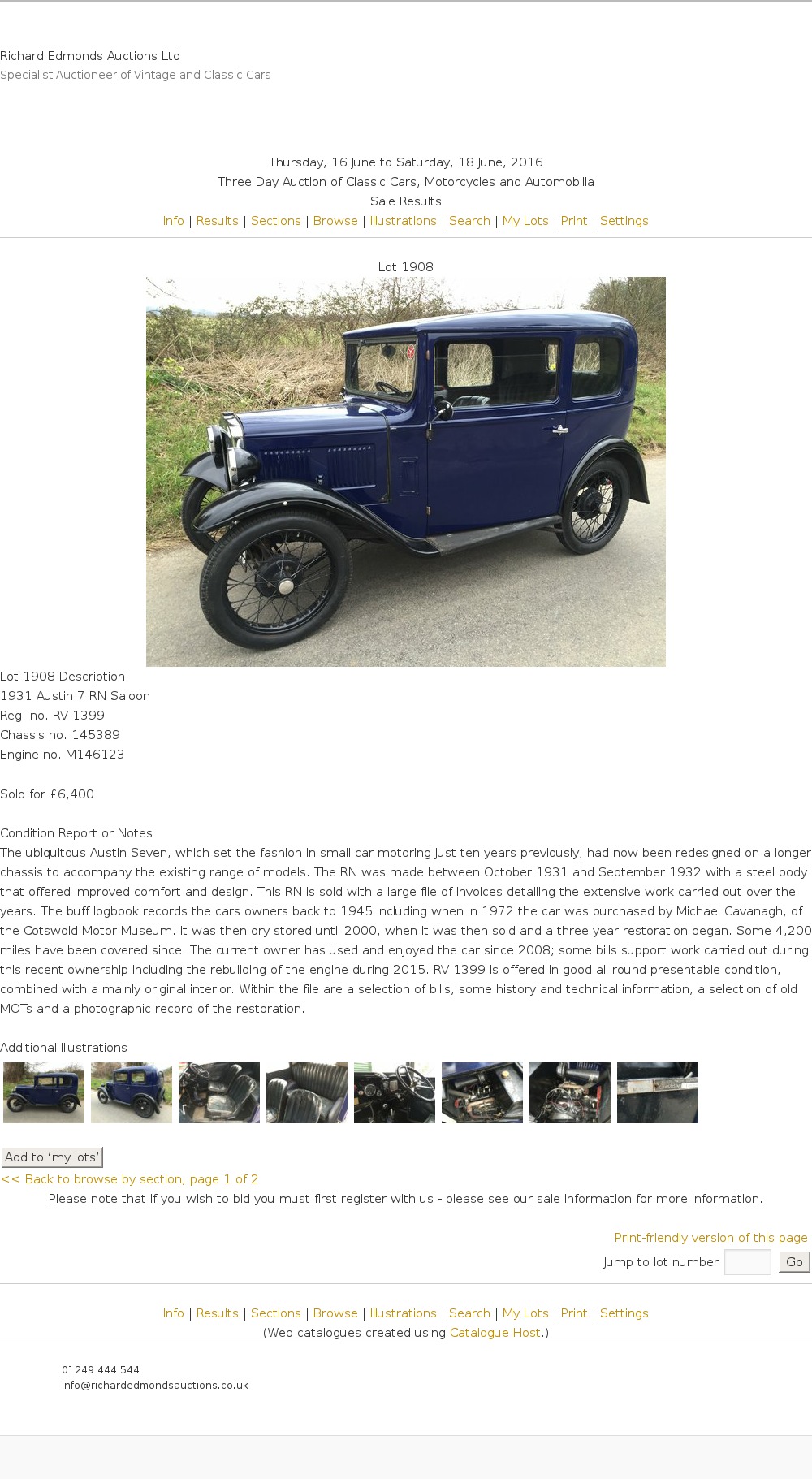Add this lot to 'my lots'
The image size is (812, 1479).
[x=52, y=1157]
